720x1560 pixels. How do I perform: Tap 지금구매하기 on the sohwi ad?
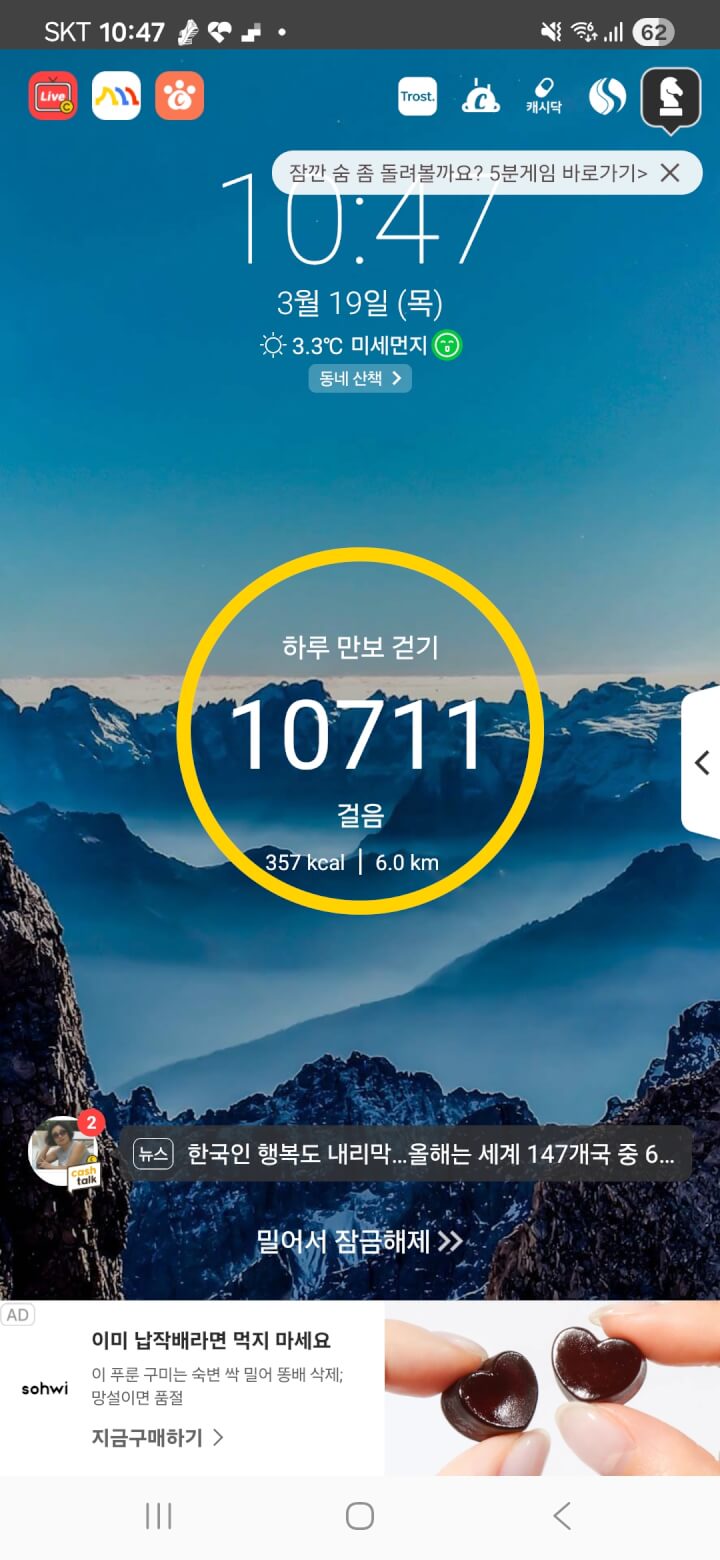coord(157,1438)
